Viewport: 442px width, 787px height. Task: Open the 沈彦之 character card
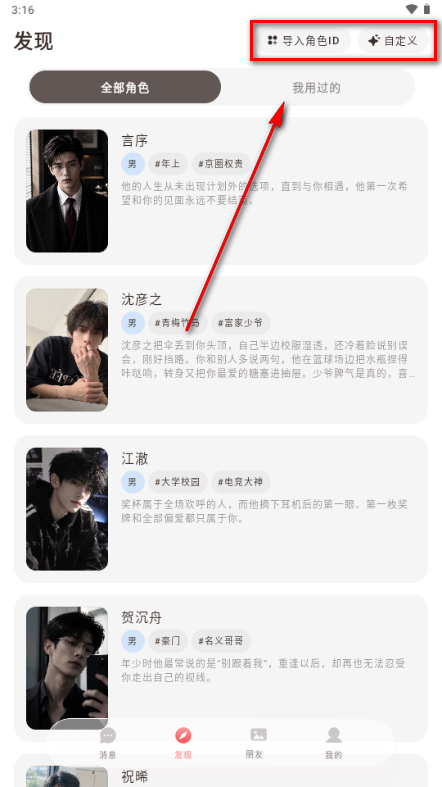221,350
